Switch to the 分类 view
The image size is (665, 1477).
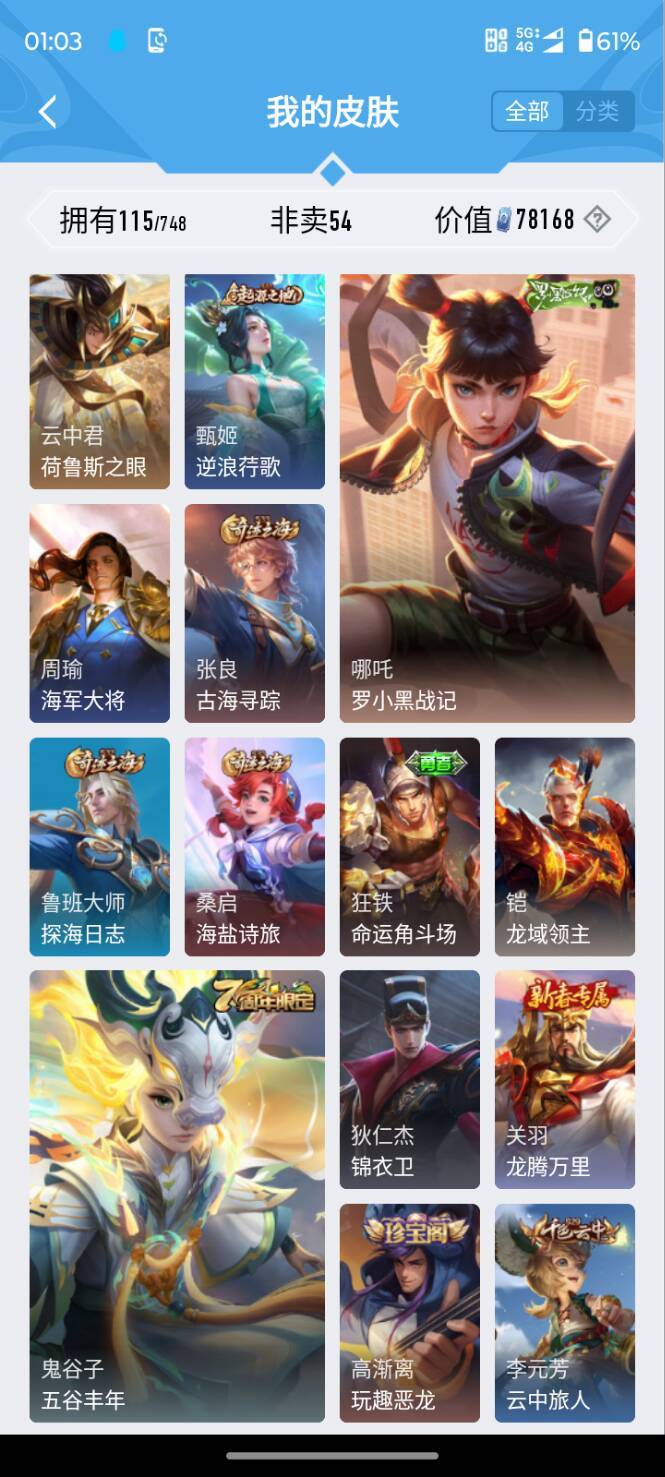[x=597, y=112]
